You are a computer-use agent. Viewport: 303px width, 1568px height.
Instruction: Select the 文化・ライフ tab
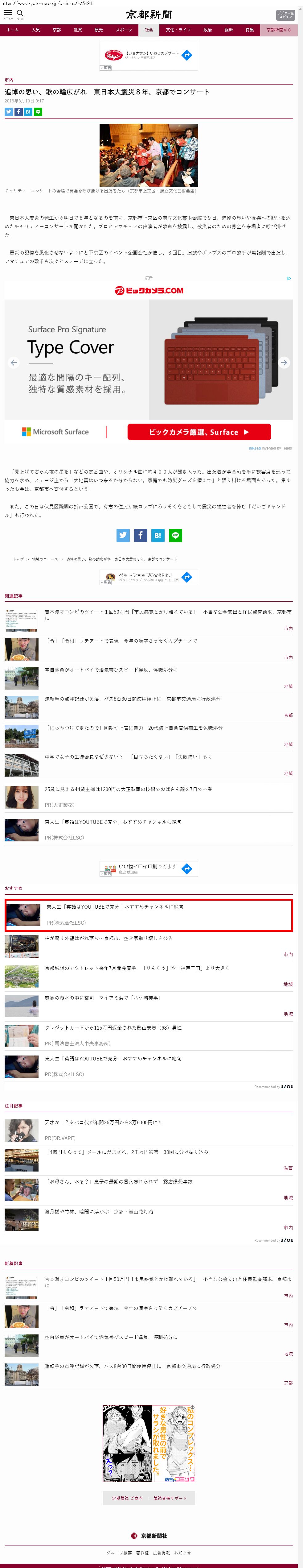click(178, 30)
